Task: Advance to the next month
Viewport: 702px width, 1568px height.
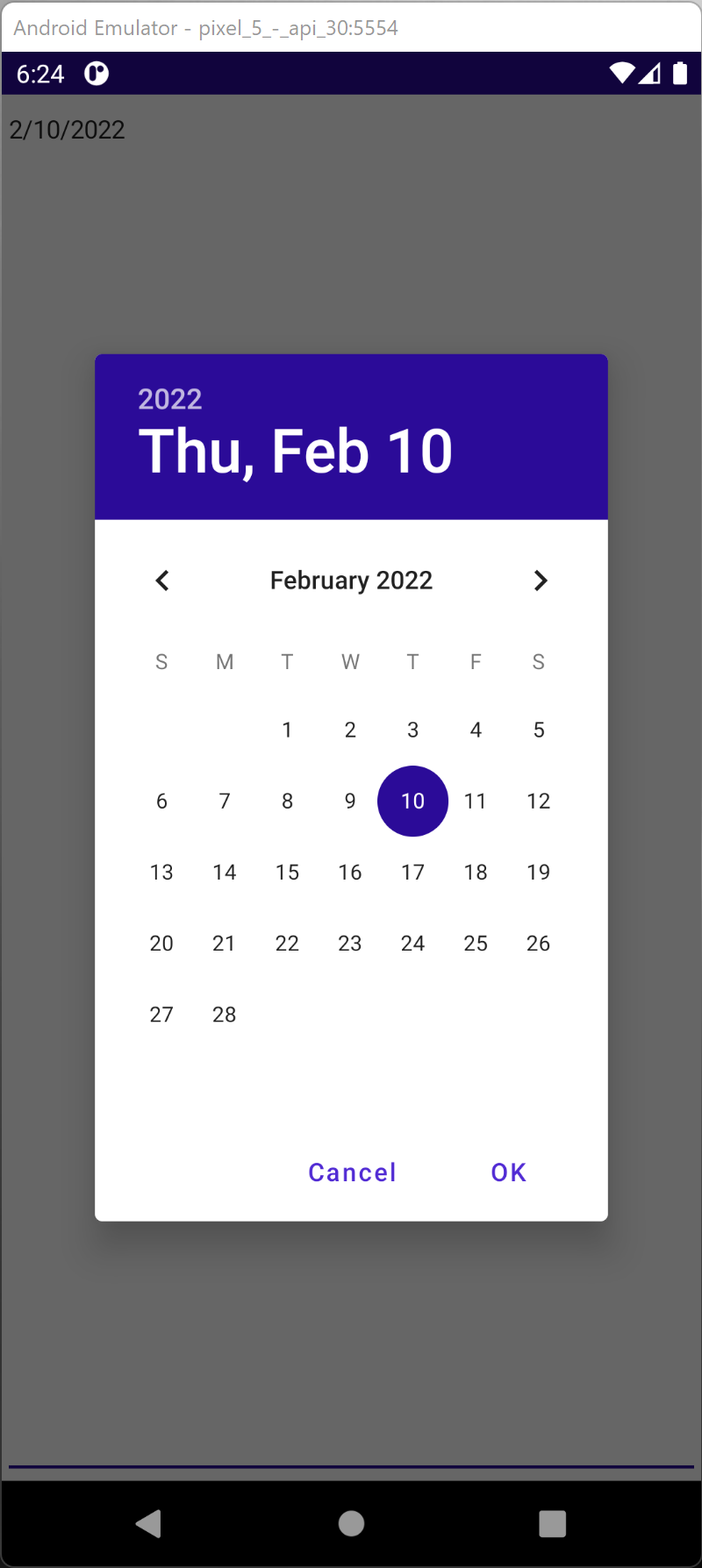Action: pos(540,581)
